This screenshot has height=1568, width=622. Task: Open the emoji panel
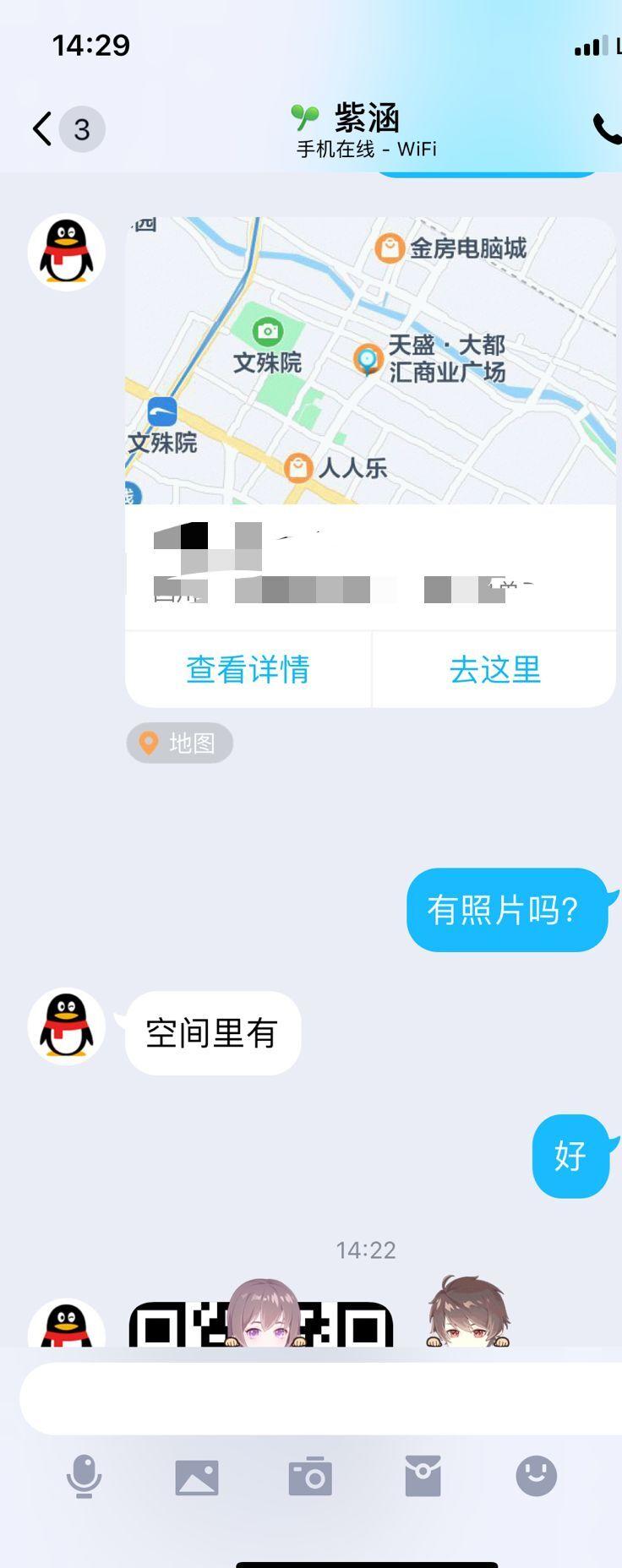537,1477
